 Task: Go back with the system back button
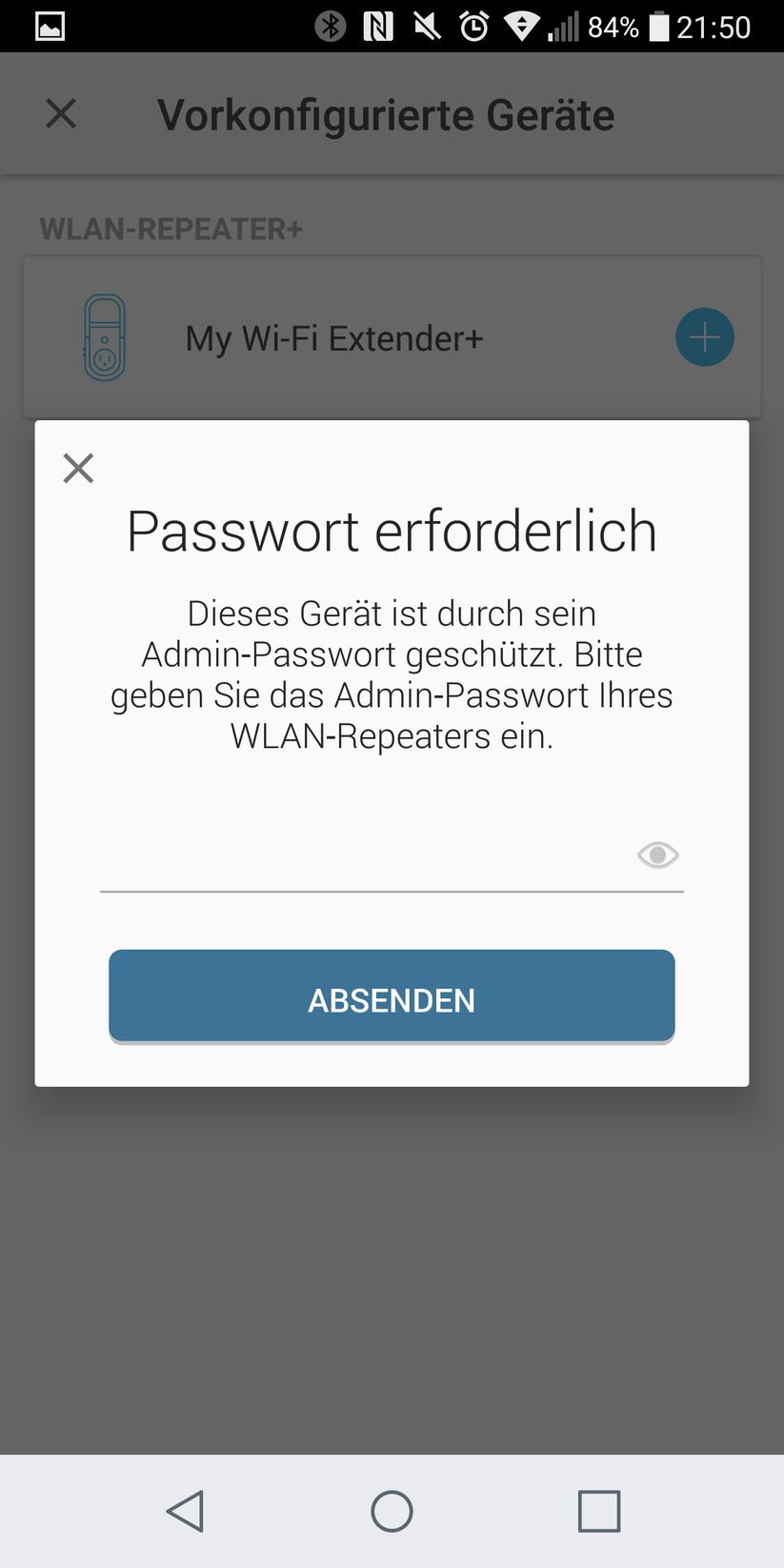(x=185, y=1511)
